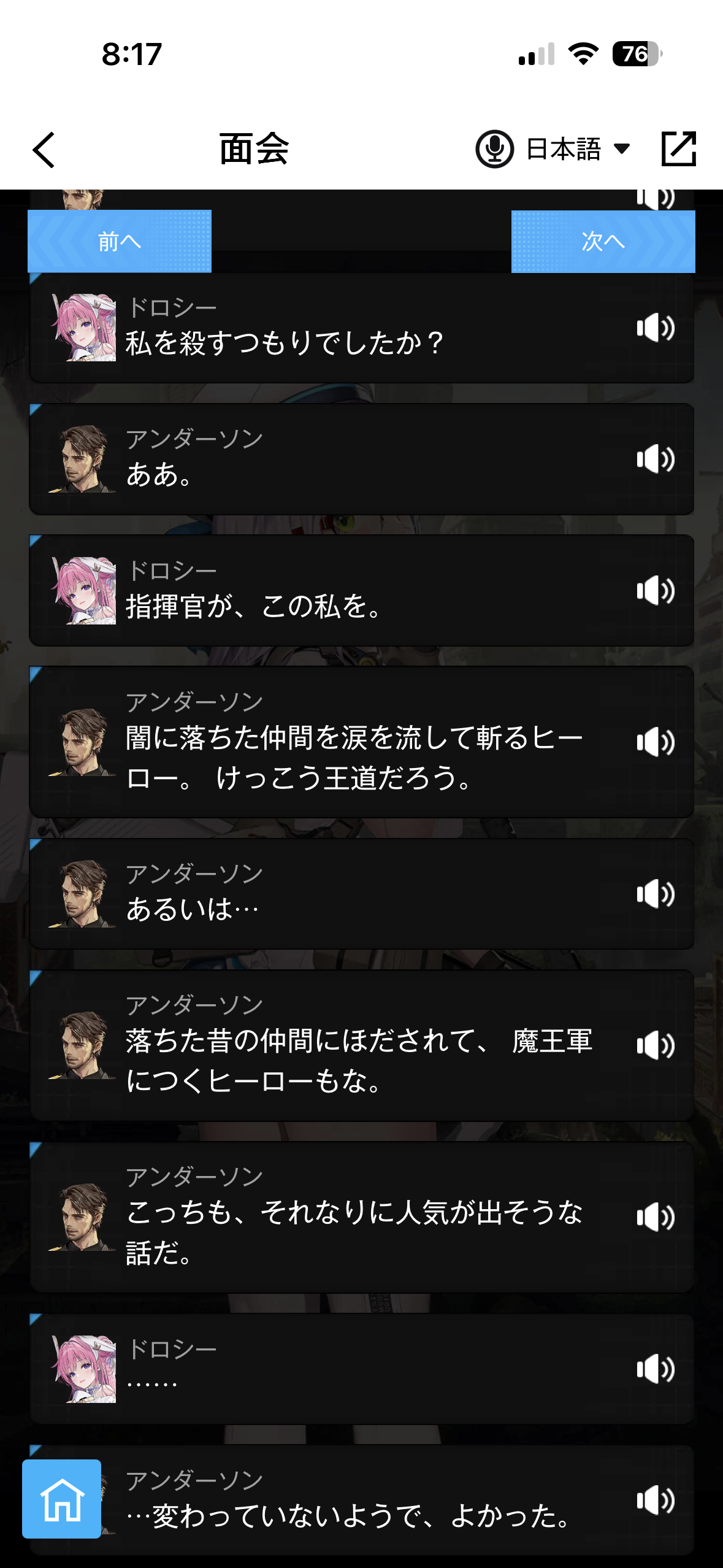Go back from the 面会 screen
This screenshot has width=723, height=1568.
(x=44, y=149)
